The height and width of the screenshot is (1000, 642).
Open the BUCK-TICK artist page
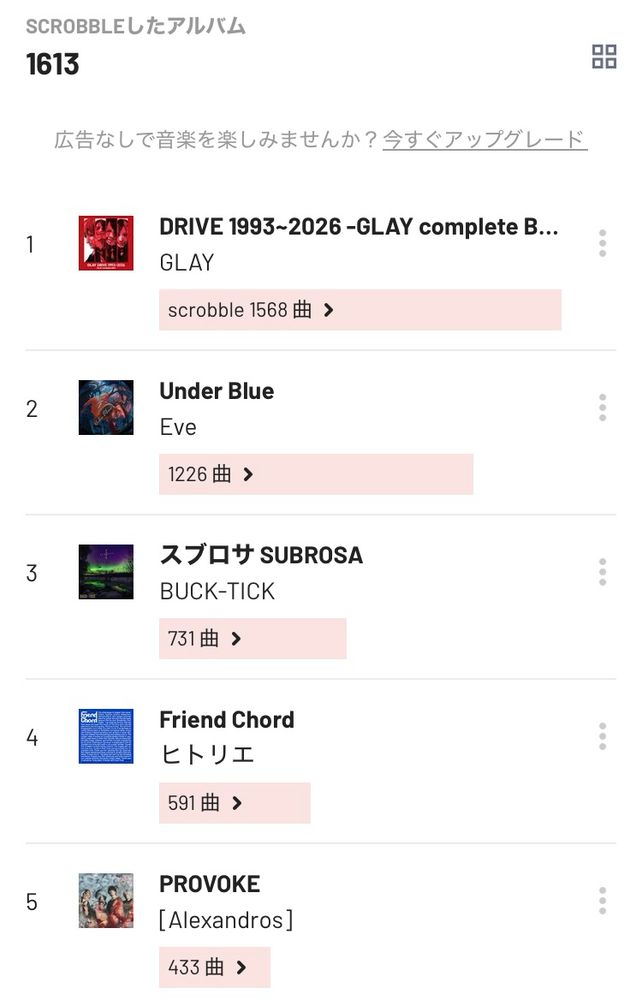pyautogui.click(x=217, y=591)
